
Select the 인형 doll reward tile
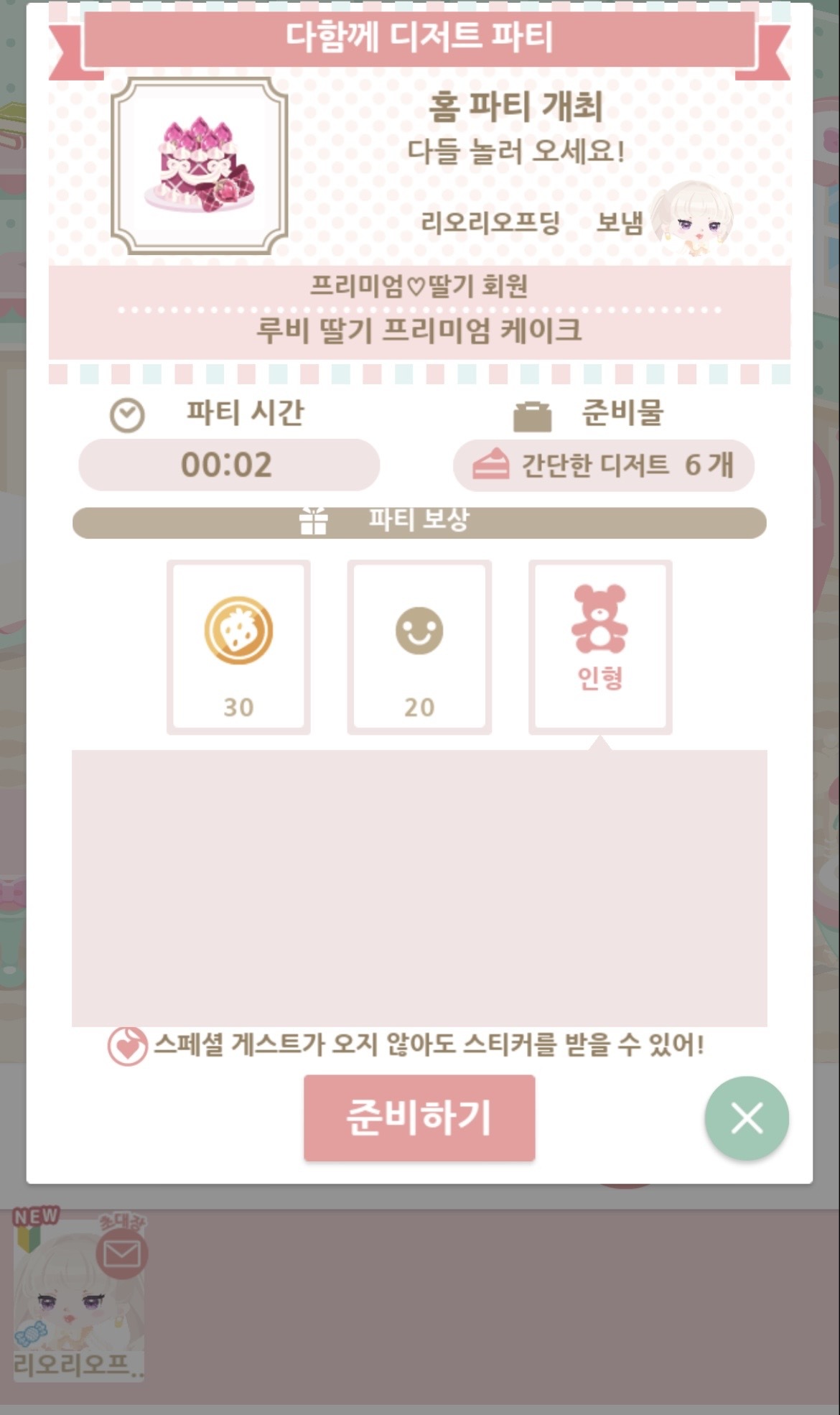[x=600, y=646]
